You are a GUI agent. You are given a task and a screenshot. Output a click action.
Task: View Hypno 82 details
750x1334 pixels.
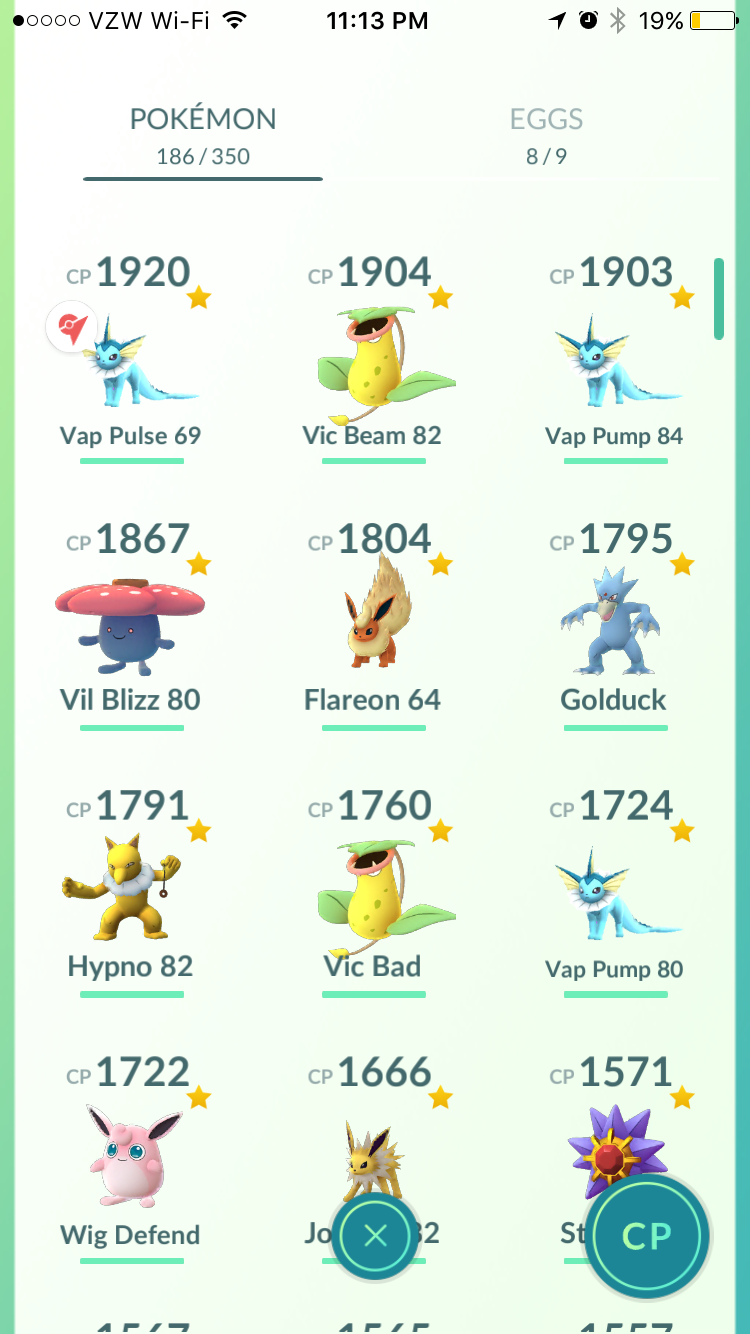[x=131, y=891]
